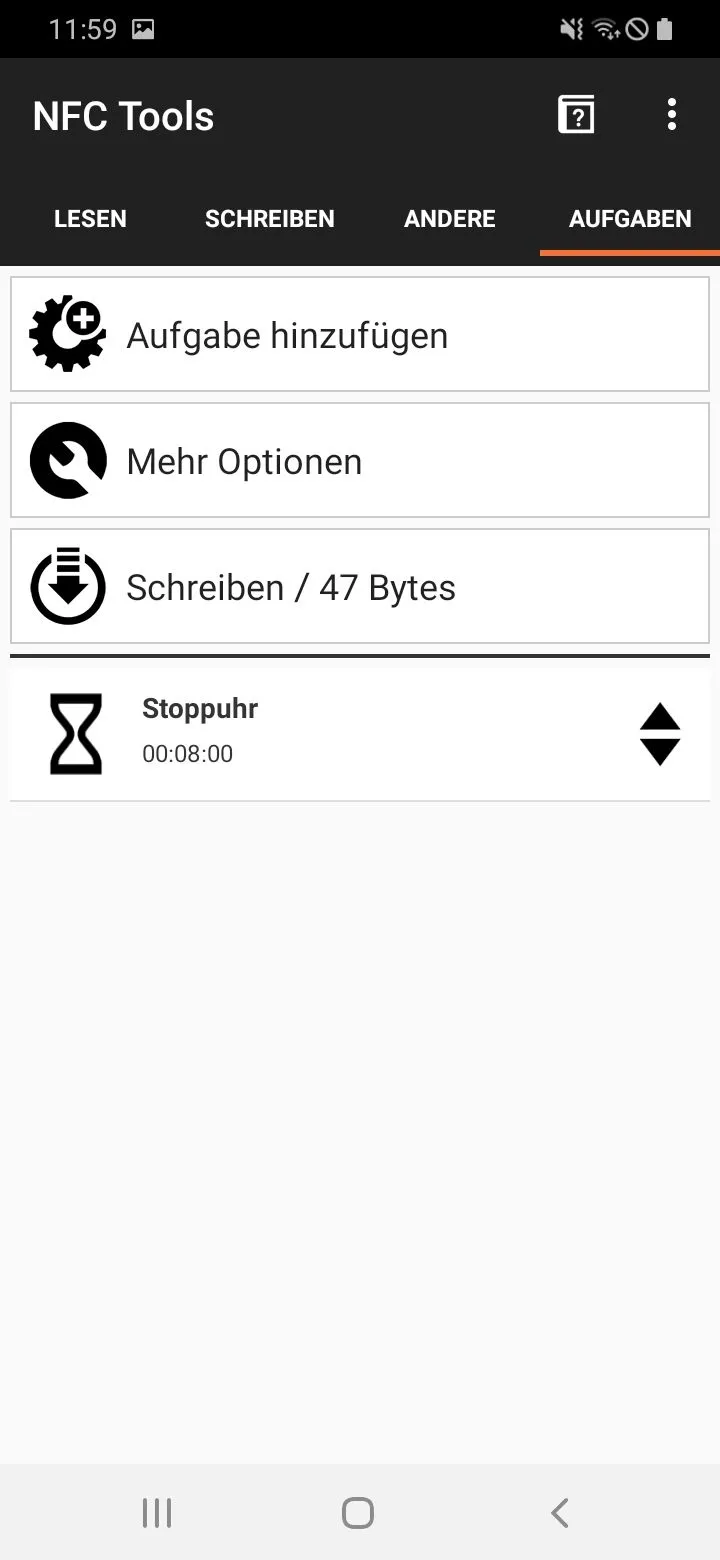Open the help icon in the app bar
The width and height of the screenshot is (720, 1560).
pyautogui.click(x=576, y=115)
